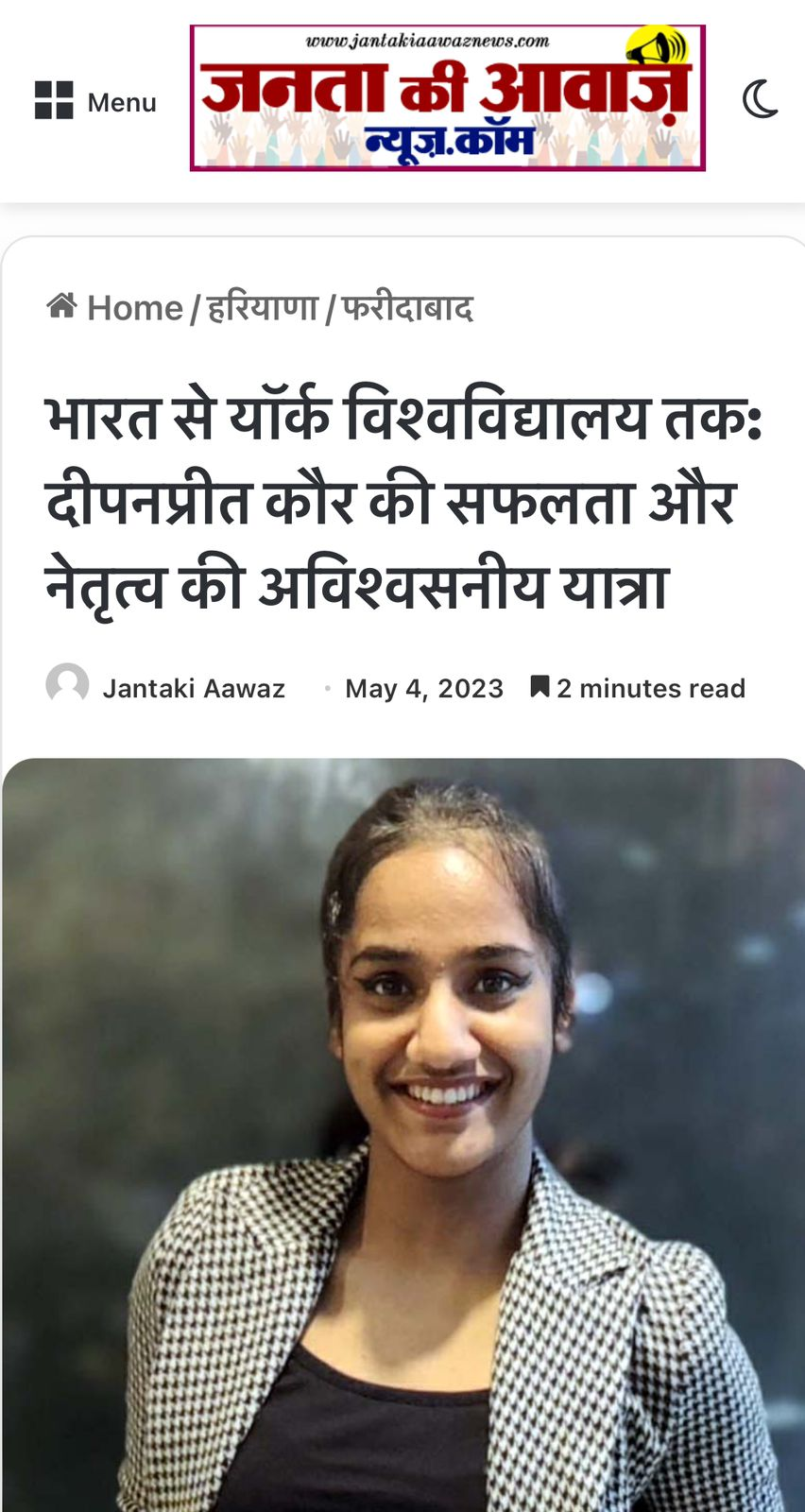Open the Menu button
Screen dimensions: 805x1512
(x=95, y=101)
